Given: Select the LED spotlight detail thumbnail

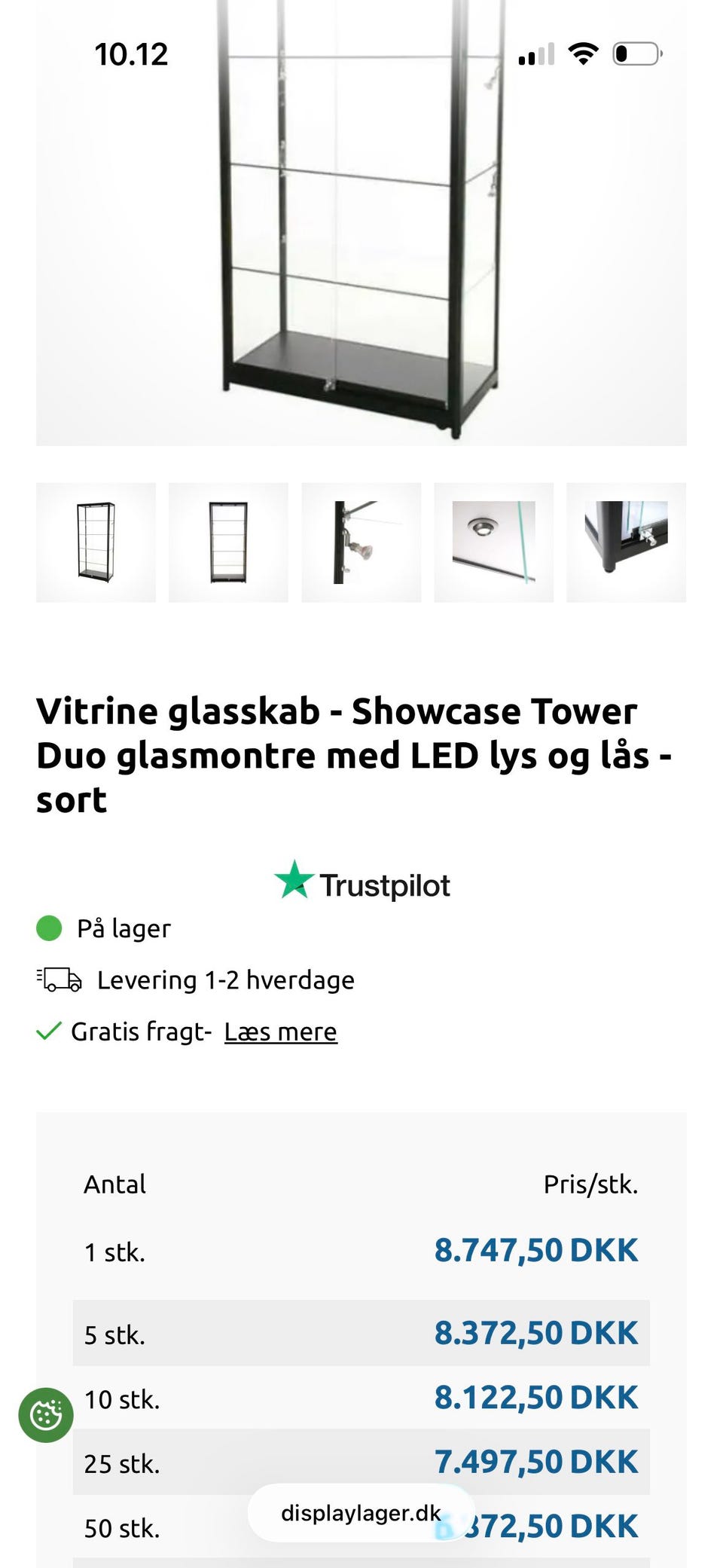Looking at the screenshot, I should [x=363, y=541].
